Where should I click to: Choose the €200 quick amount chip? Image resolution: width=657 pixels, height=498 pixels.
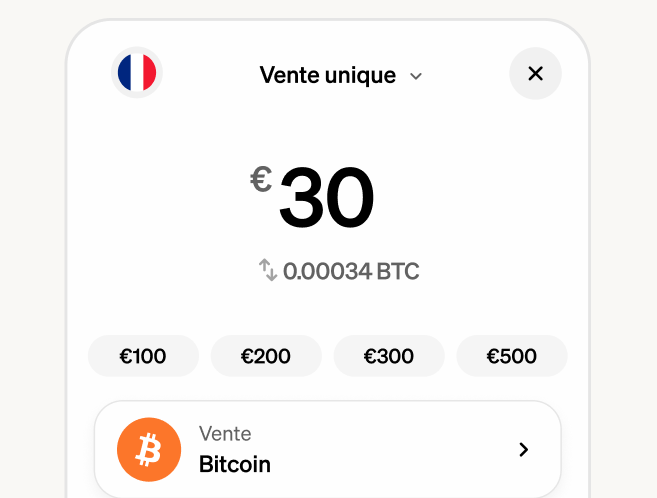coord(266,356)
